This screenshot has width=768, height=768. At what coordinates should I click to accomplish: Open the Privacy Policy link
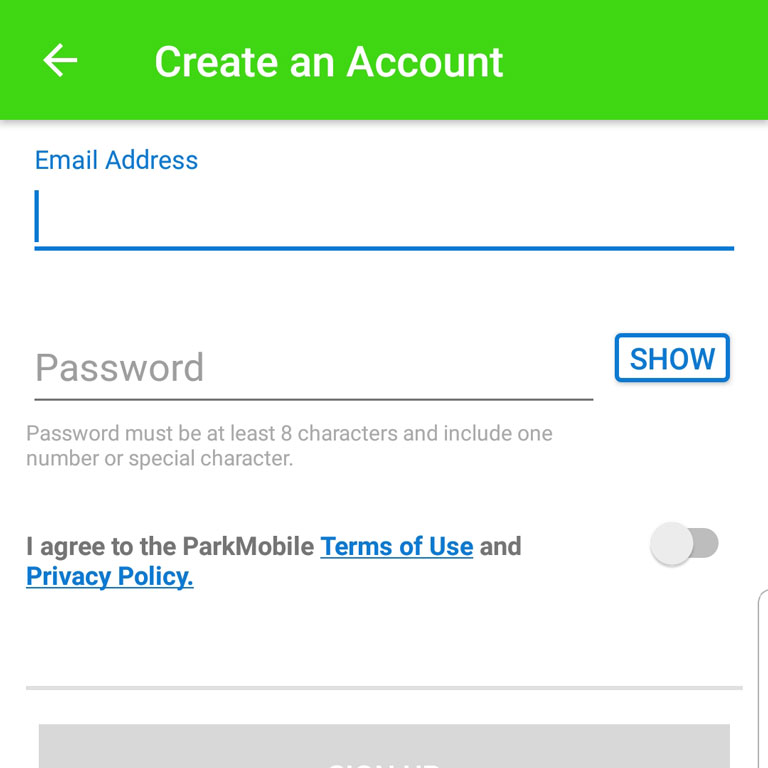pyautogui.click(x=110, y=576)
